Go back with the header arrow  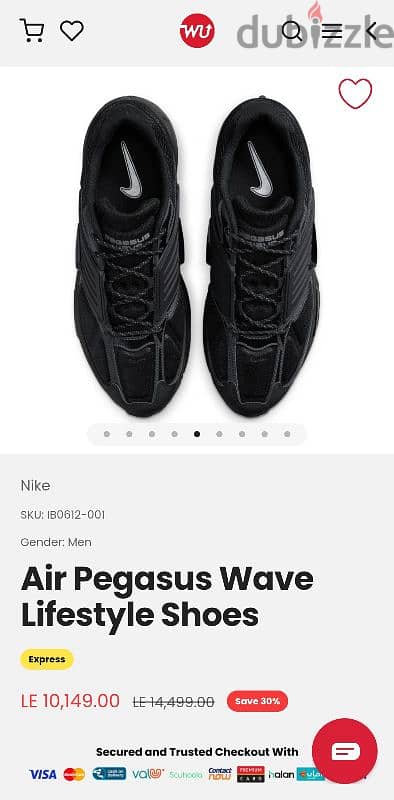click(371, 31)
